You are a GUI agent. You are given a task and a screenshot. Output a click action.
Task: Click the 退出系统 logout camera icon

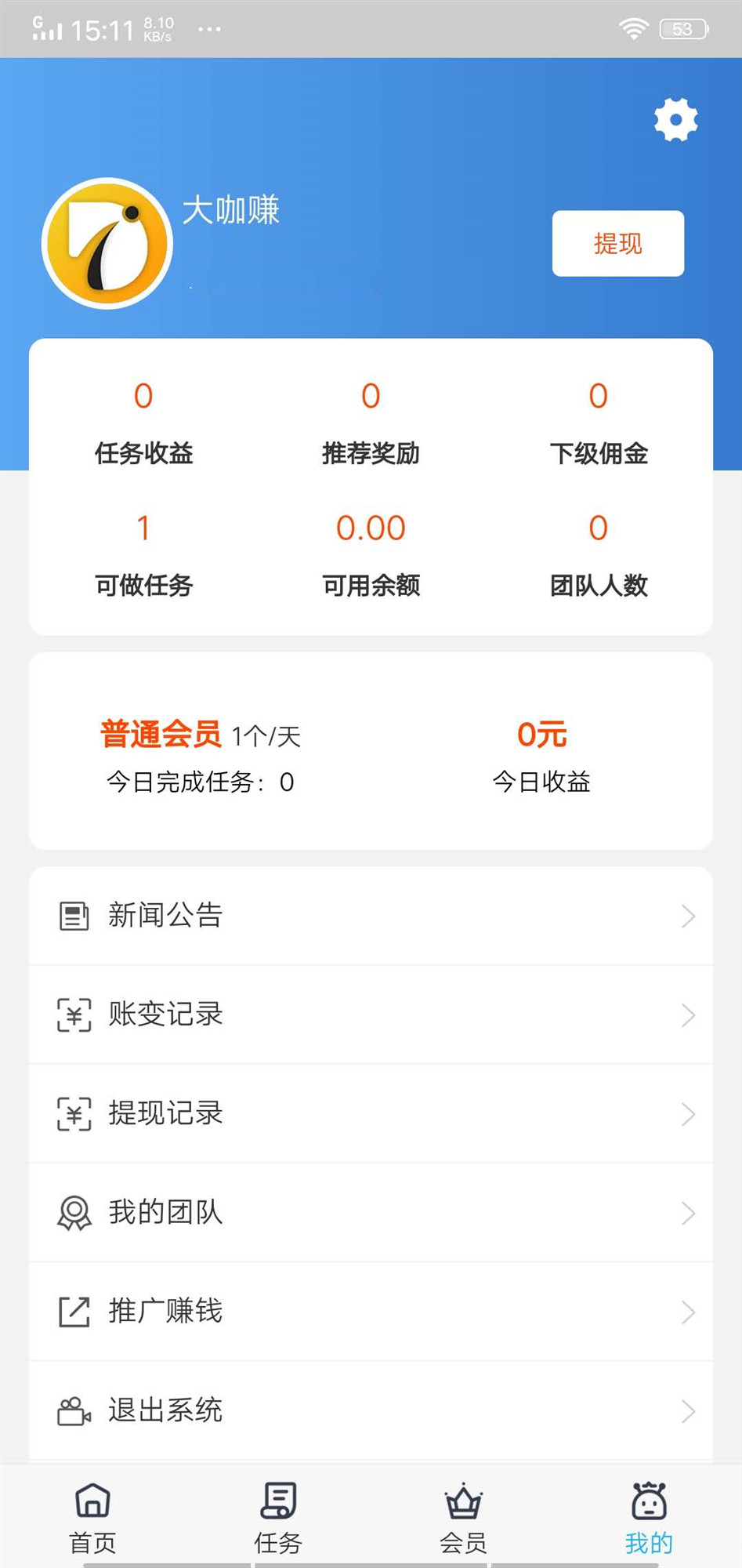(73, 1409)
